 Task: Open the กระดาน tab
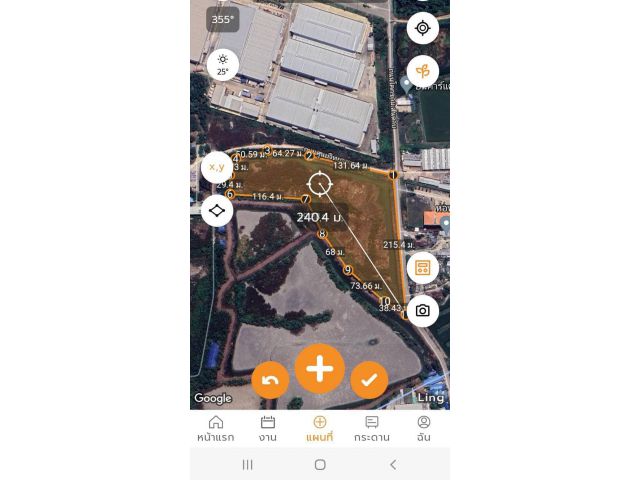pos(371,429)
